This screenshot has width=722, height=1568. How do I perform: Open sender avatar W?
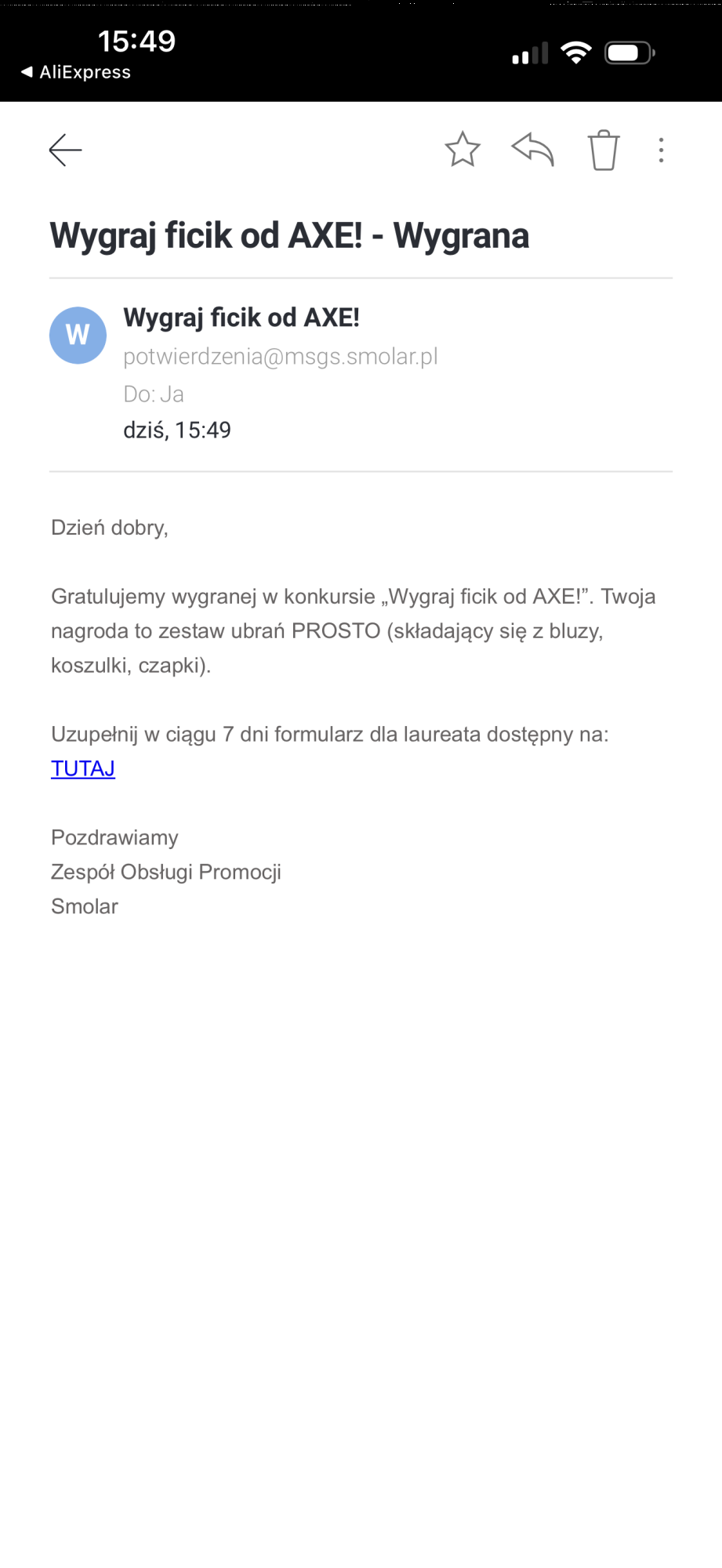(78, 335)
